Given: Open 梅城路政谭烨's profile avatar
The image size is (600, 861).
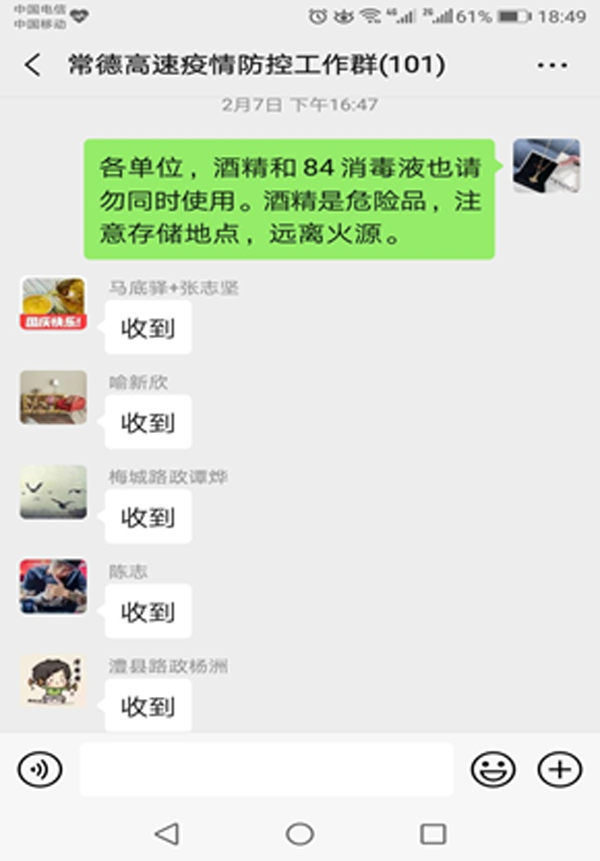Looking at the screenshot, I should coord(53,492).
